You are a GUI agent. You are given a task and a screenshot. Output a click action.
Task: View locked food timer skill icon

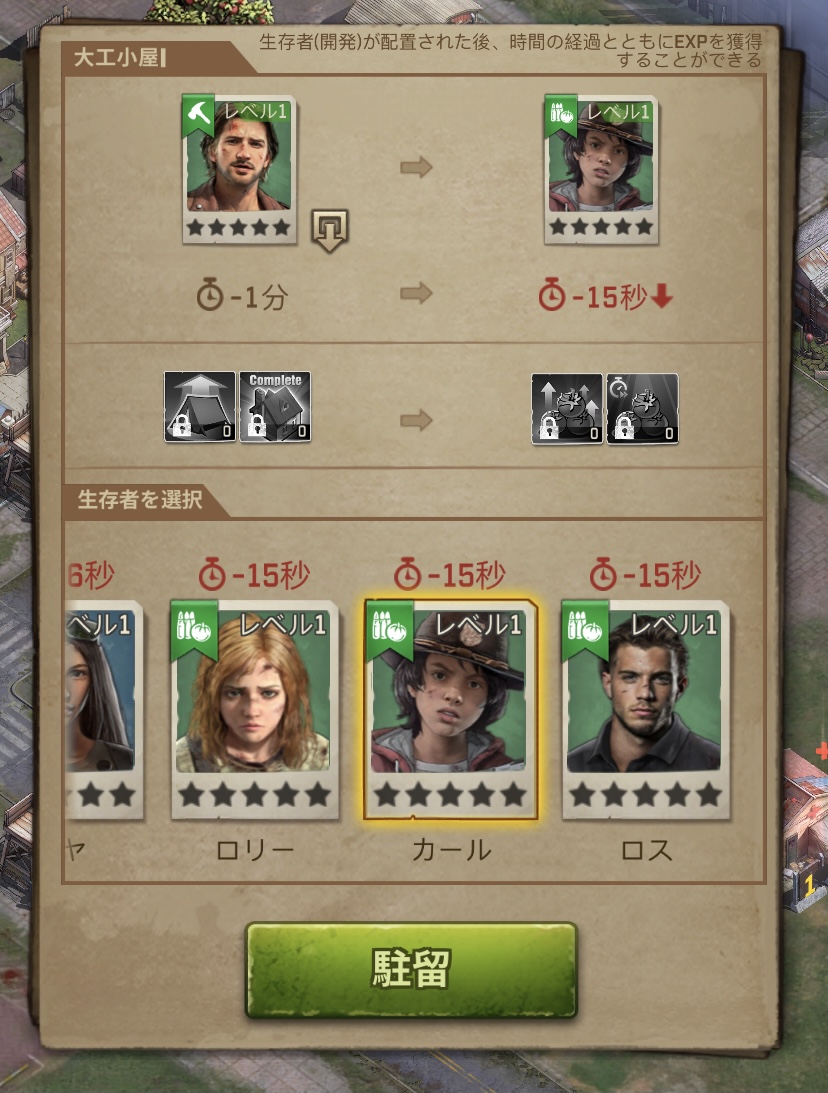pos(642,408)
